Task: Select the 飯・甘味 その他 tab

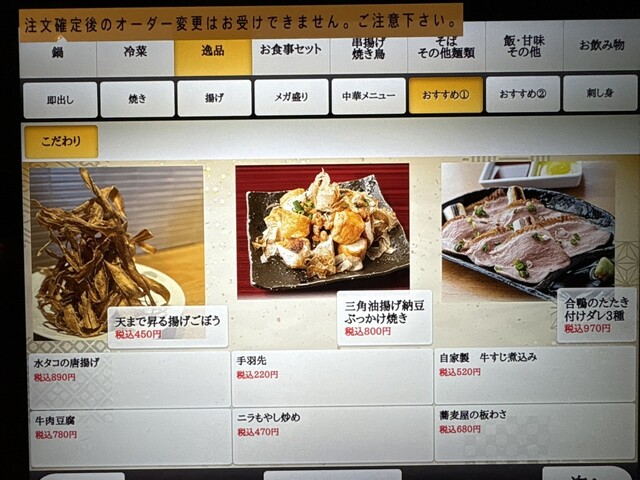Action: coord(523,48)
